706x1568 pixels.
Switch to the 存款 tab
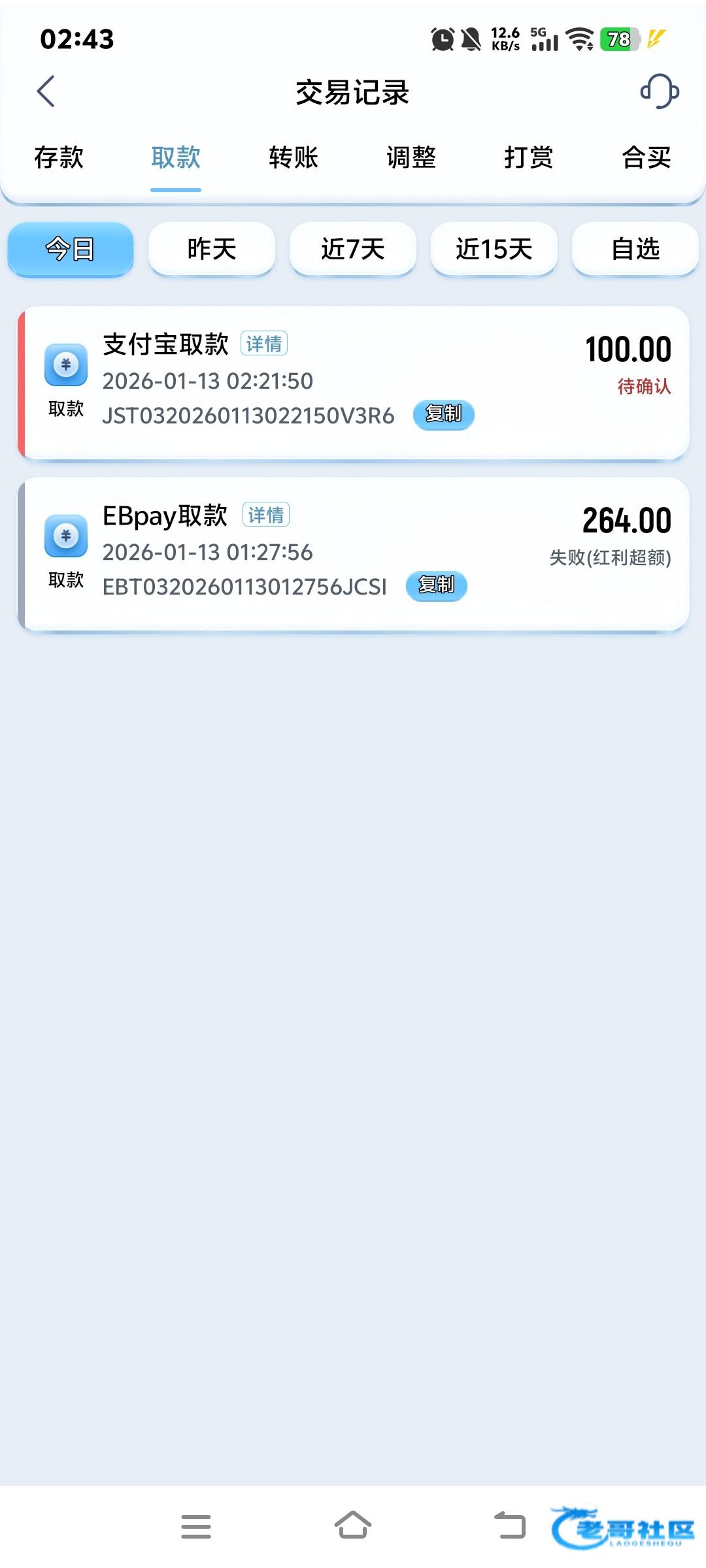[x=59, y=158]
